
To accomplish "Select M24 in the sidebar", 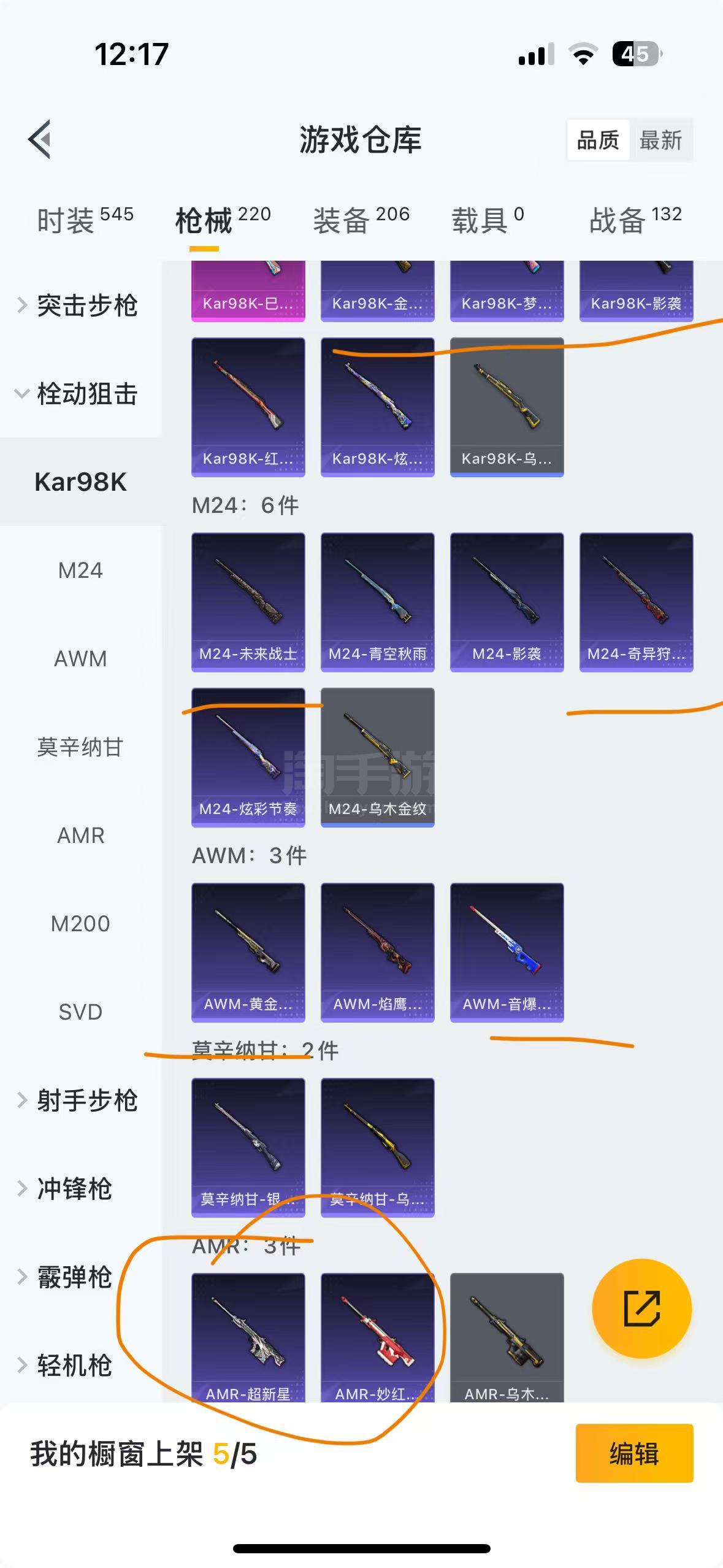I will tap(80, 570).
